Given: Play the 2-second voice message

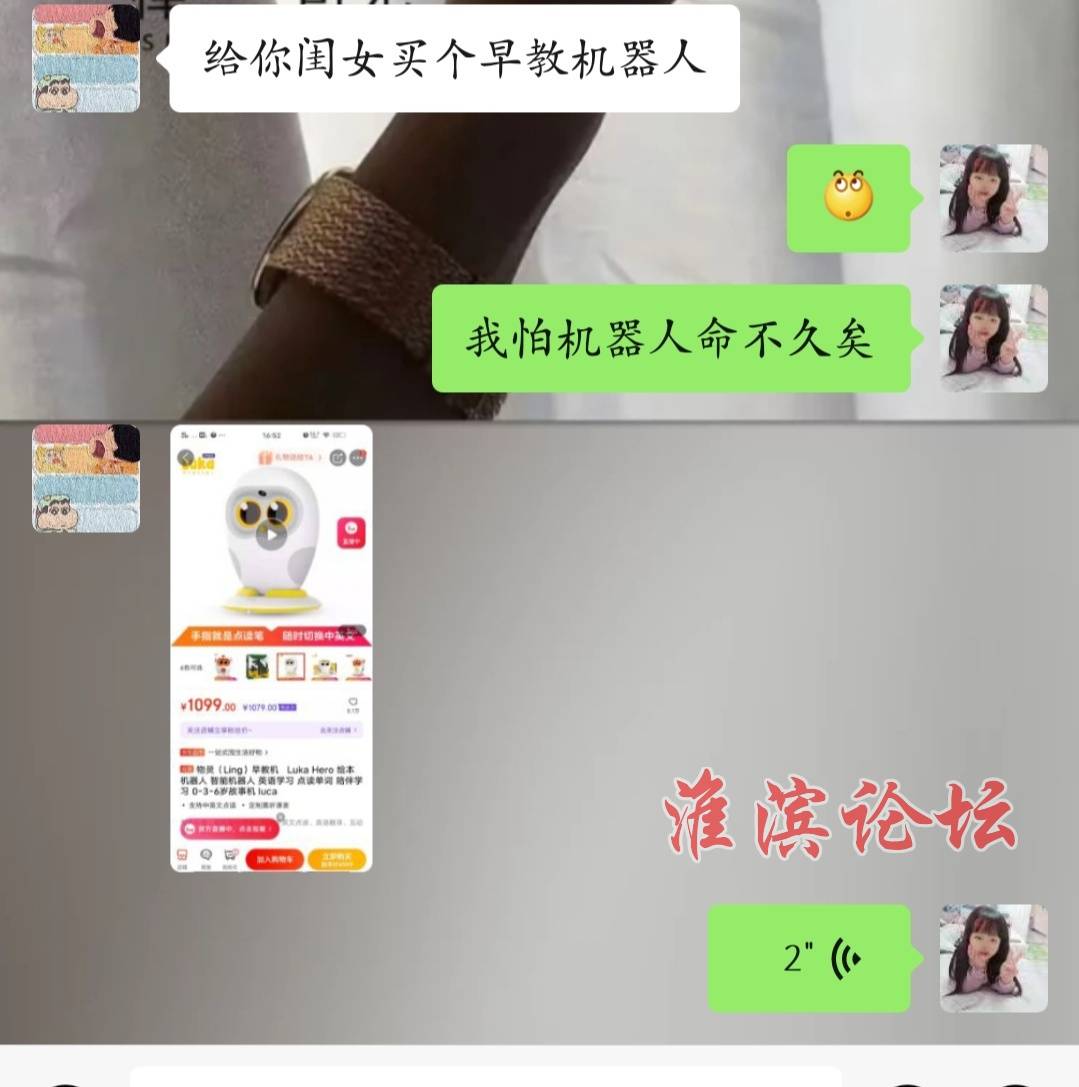Looking at the screenshot, I should (809, 958).
